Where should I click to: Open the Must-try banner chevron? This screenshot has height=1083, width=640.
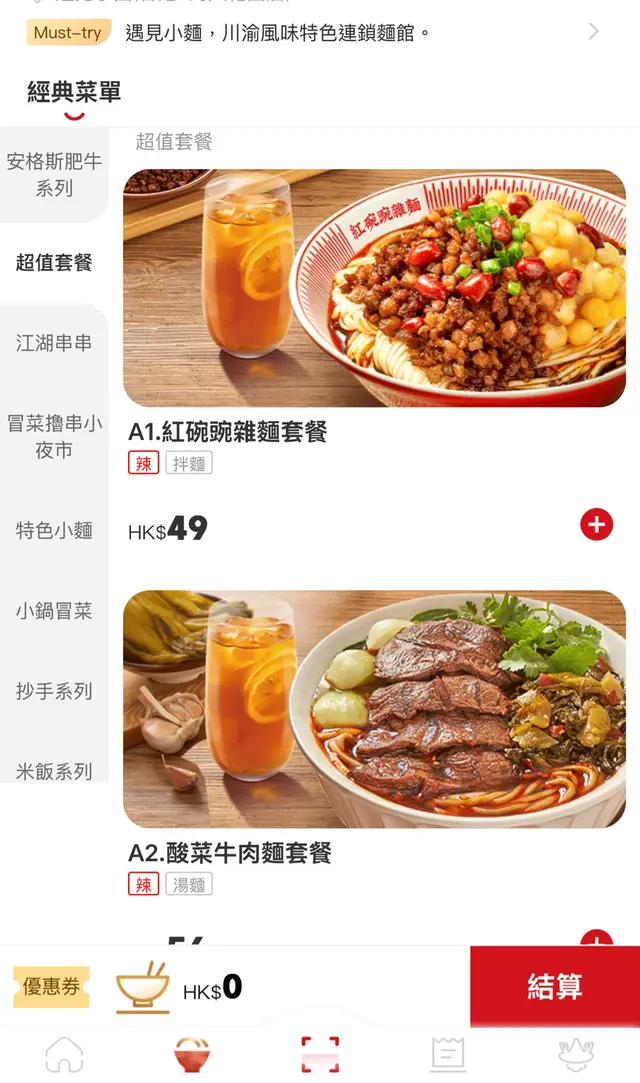coord(593,32)
